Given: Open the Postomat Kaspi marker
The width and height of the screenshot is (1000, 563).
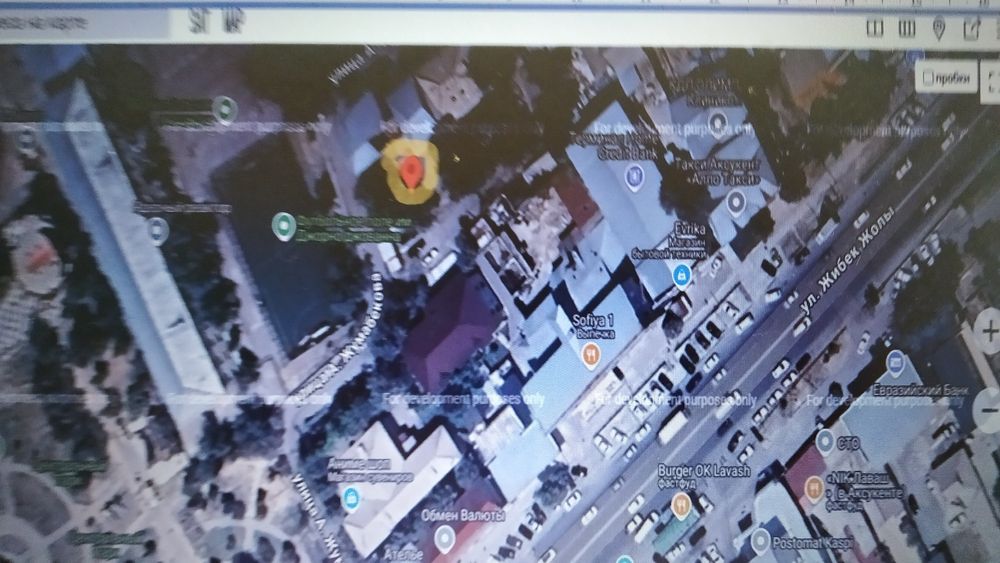Looking at the screenshot, I should 760,541.
